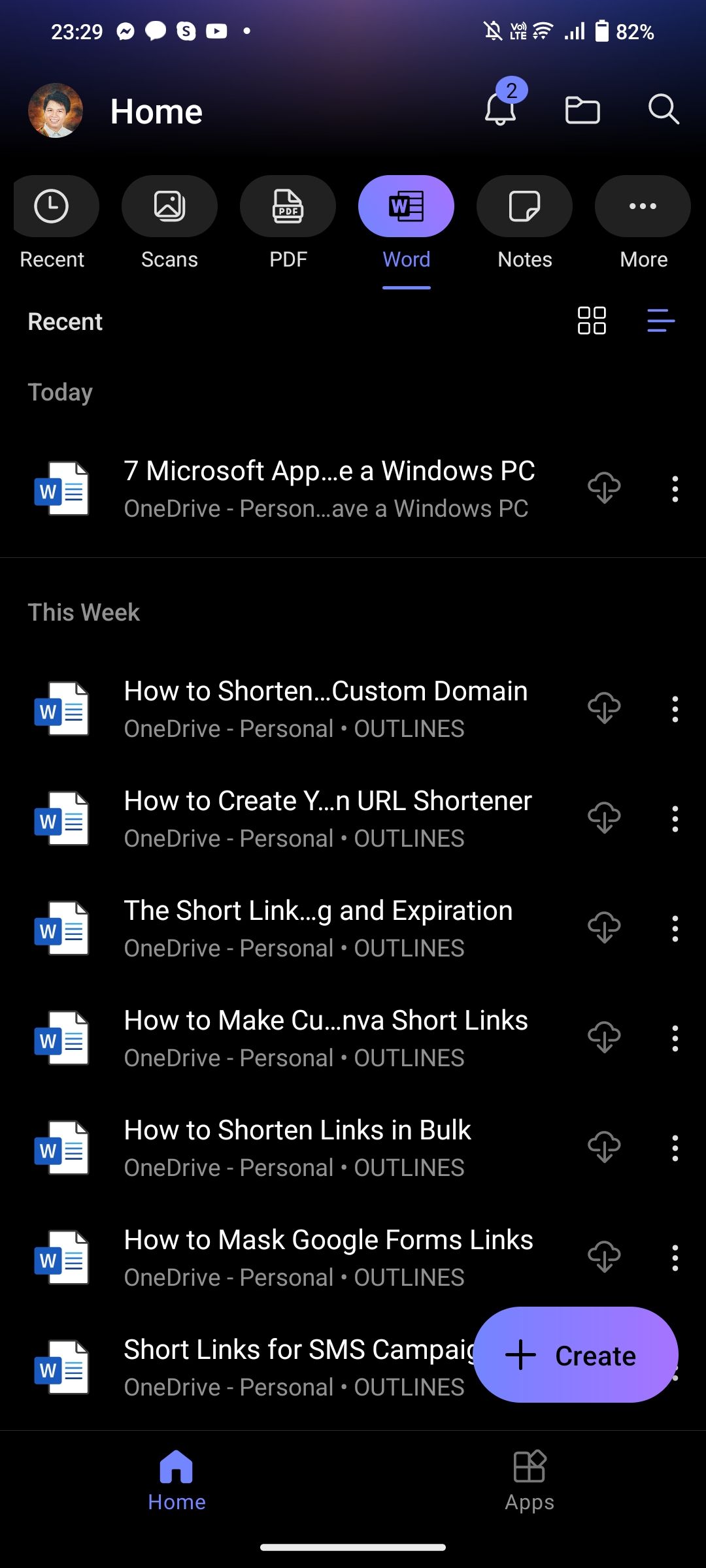Download 'How to Create Y...n URL Shortener'
The height and width of the screenshot is (1568, 706).
click(x=603, y=819)
